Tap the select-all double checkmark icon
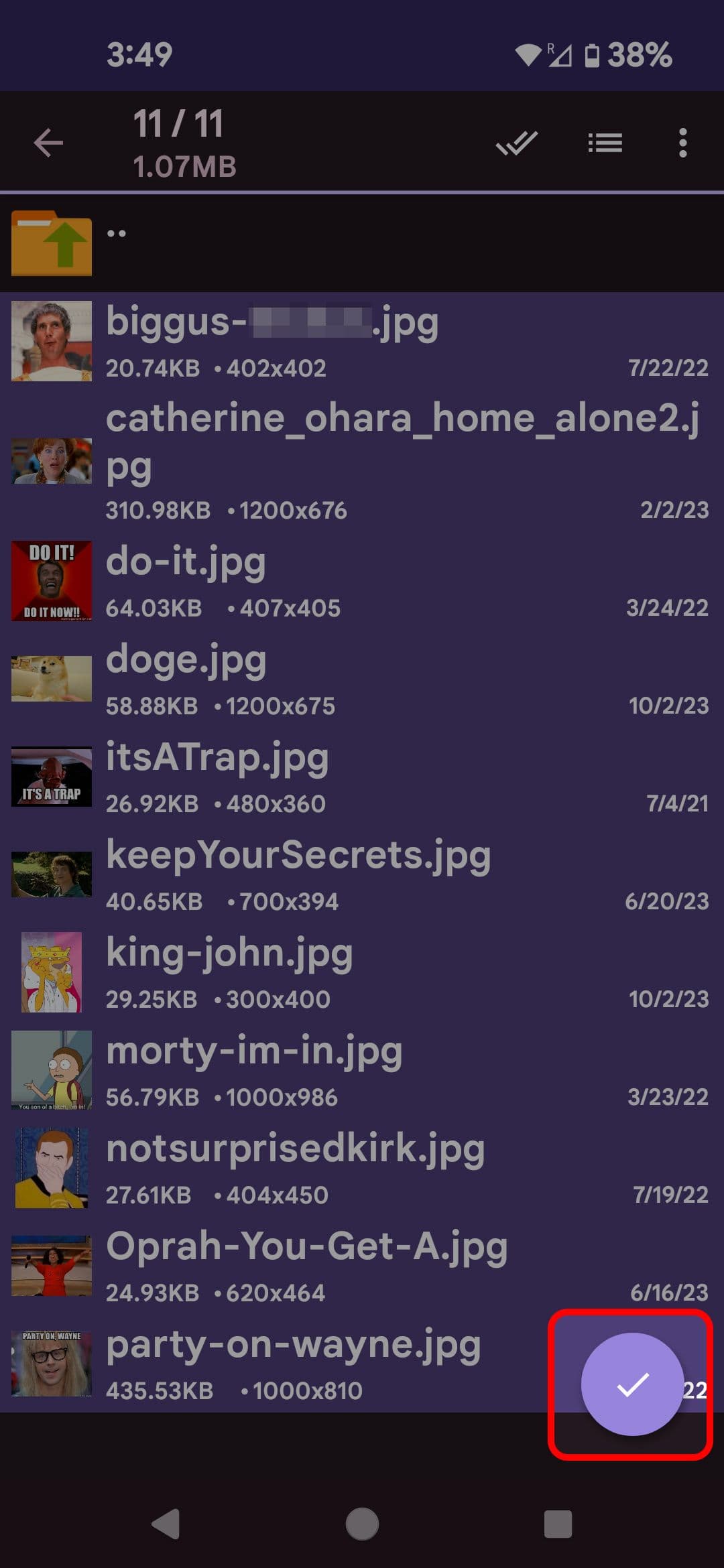 click(x=517, y=143)
